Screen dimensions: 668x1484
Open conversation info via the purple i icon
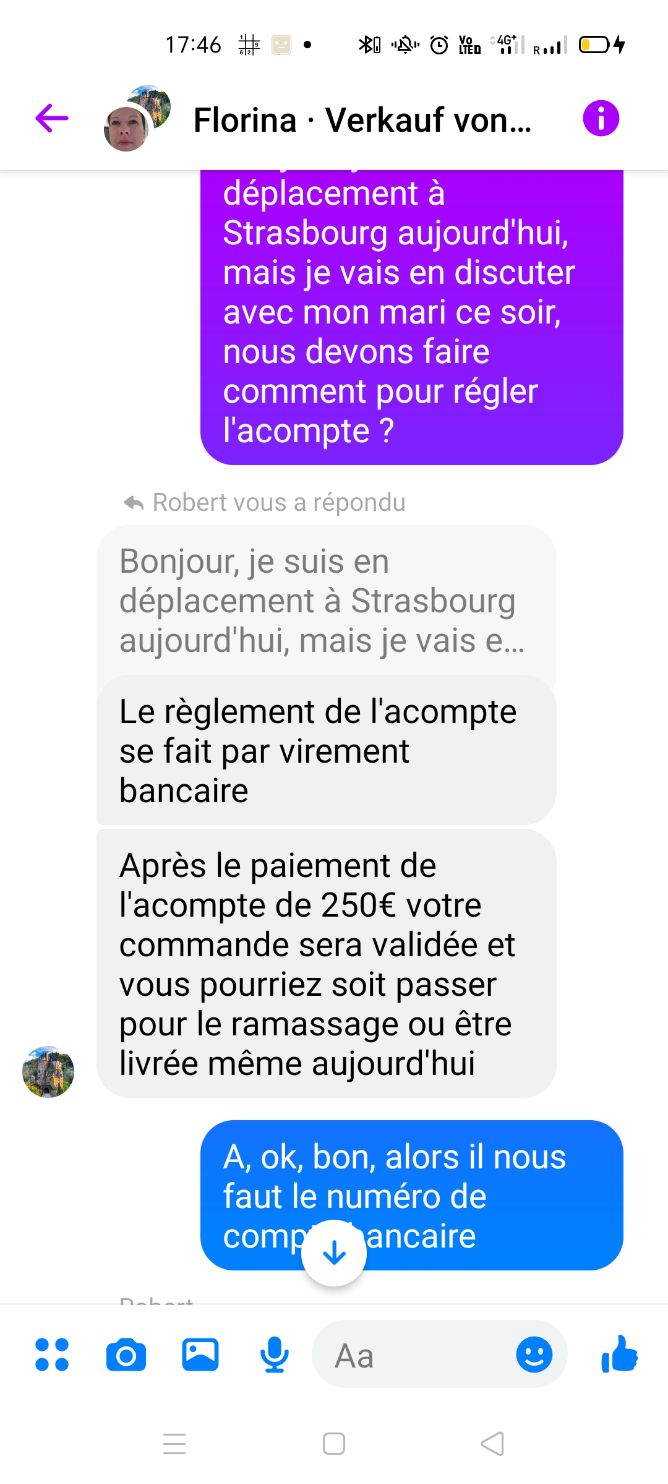pyautogui.click(x=600, y=119)
